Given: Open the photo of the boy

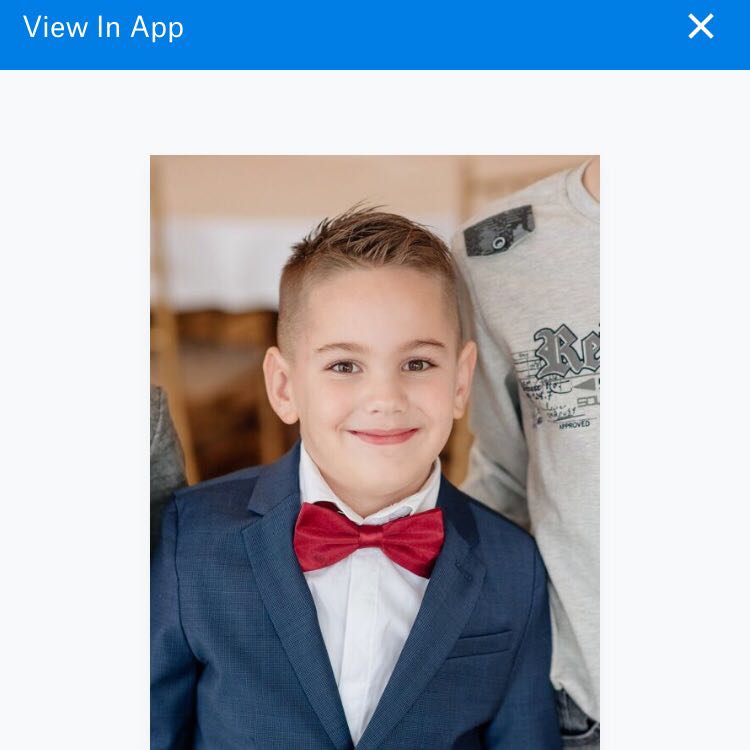Looking at the screenshot, I should point(374,452).
